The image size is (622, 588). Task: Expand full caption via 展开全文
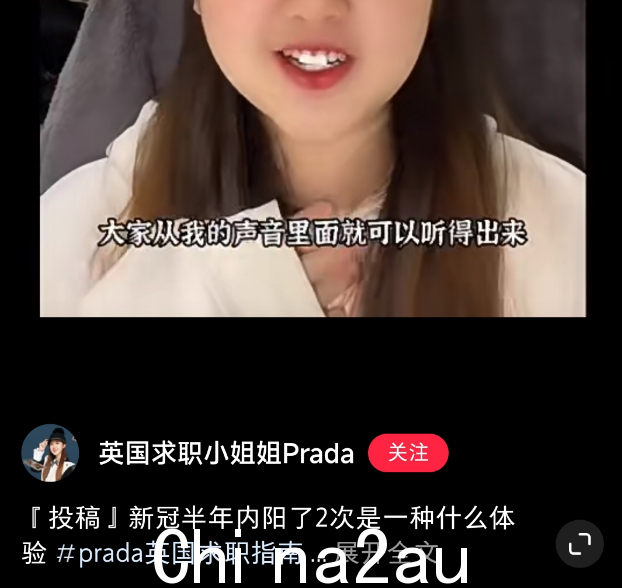(x=387, y=552)
